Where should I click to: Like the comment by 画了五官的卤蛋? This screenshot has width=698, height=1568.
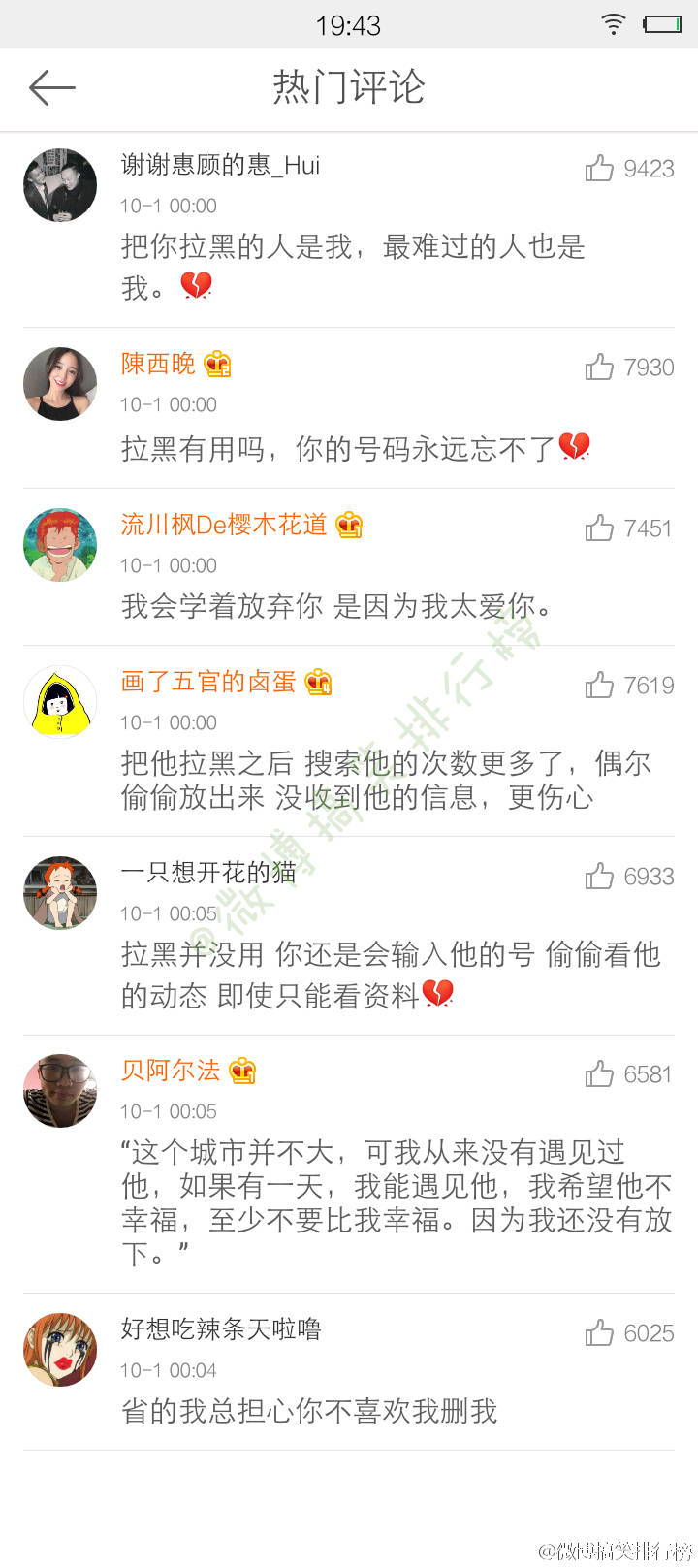click(600, 686)
